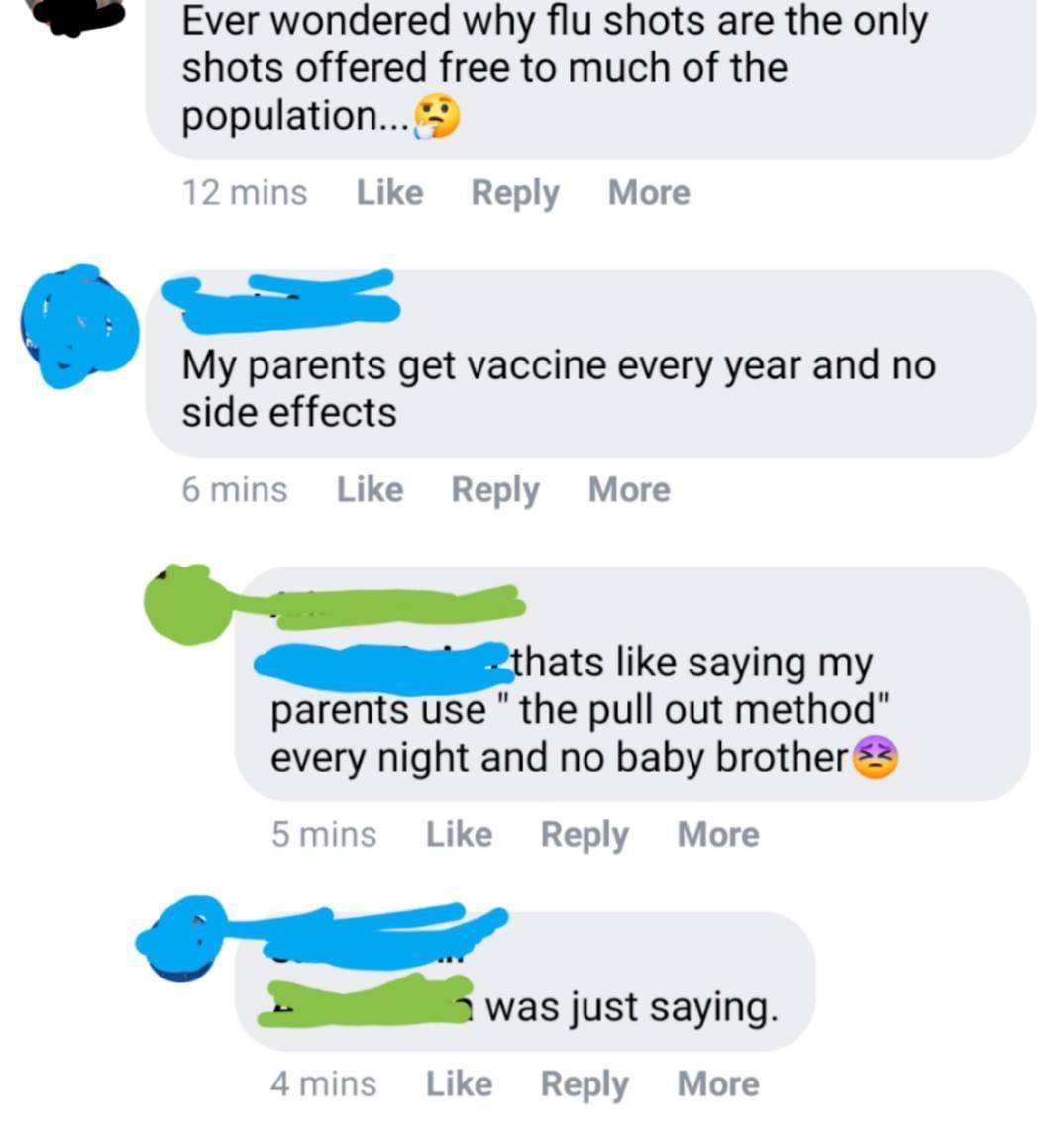Reply to the 'no side effects' comment
The image size is (1064, 1133).
tap(494, 489)
